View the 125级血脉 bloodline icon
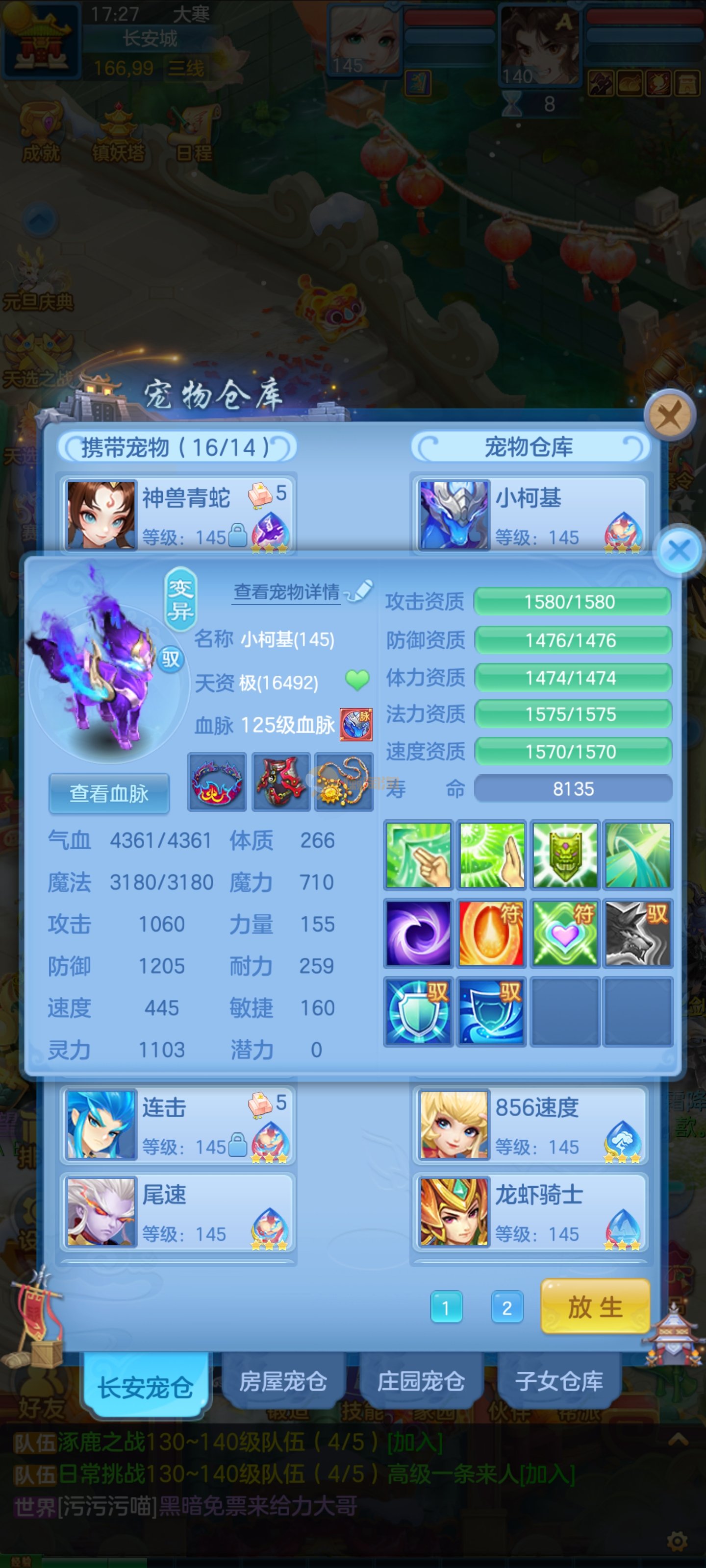 [356, 724]
